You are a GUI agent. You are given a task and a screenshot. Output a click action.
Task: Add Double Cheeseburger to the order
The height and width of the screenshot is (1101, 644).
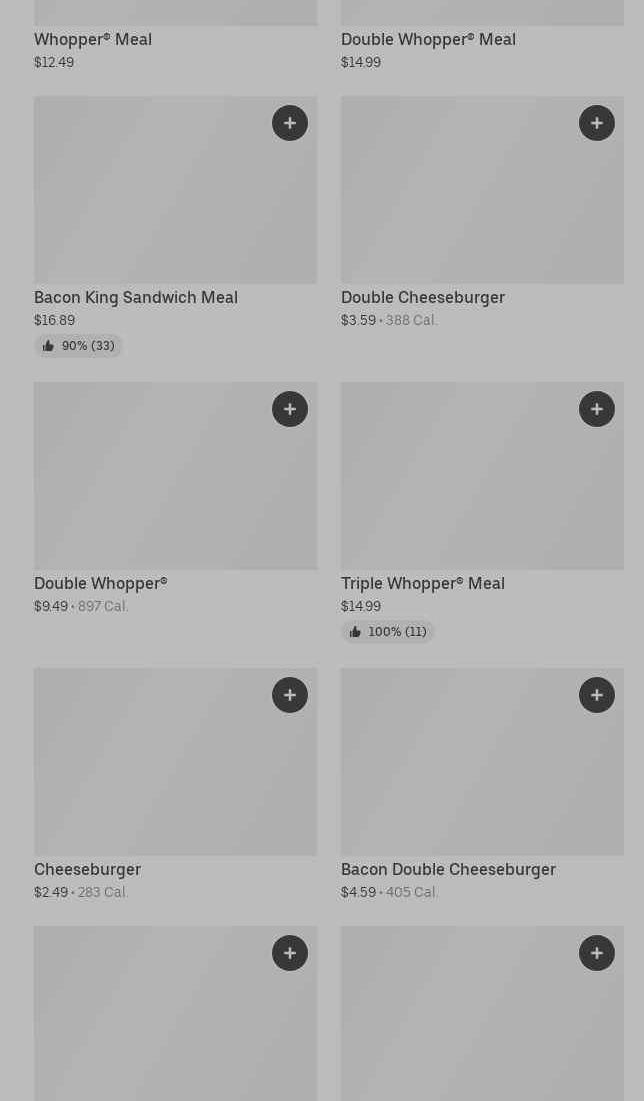(x=597, y=123)
